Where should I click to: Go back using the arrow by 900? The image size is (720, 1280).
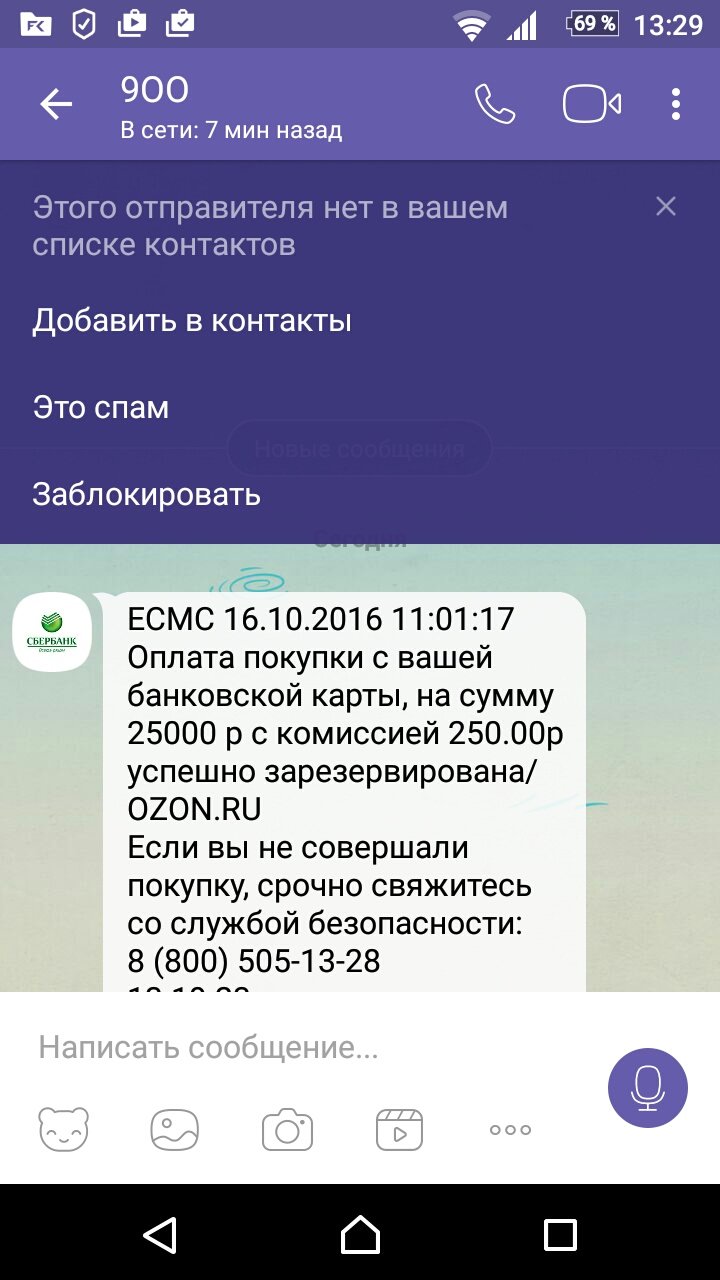tap(56, 104)
